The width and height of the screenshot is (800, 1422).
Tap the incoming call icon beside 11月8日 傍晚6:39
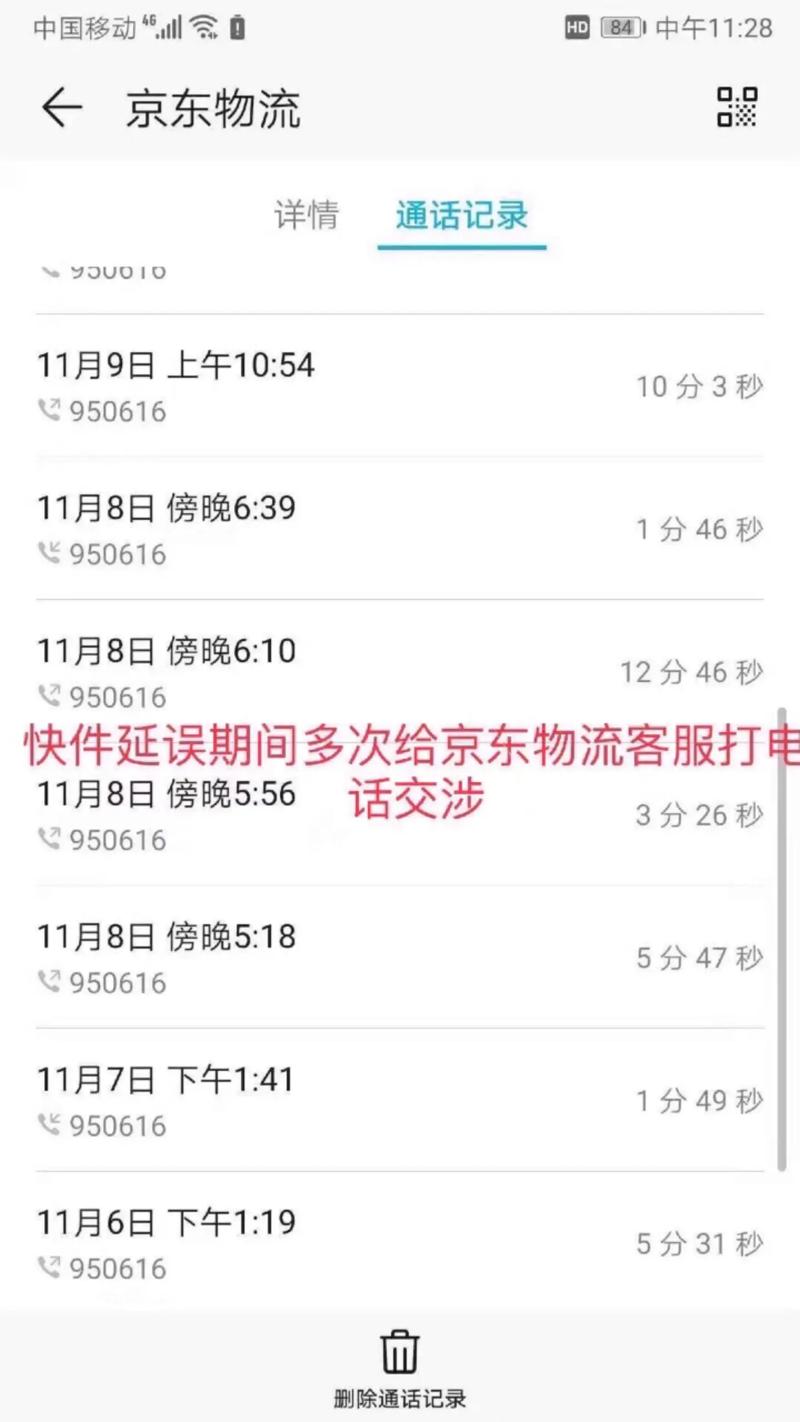point(50,553)
